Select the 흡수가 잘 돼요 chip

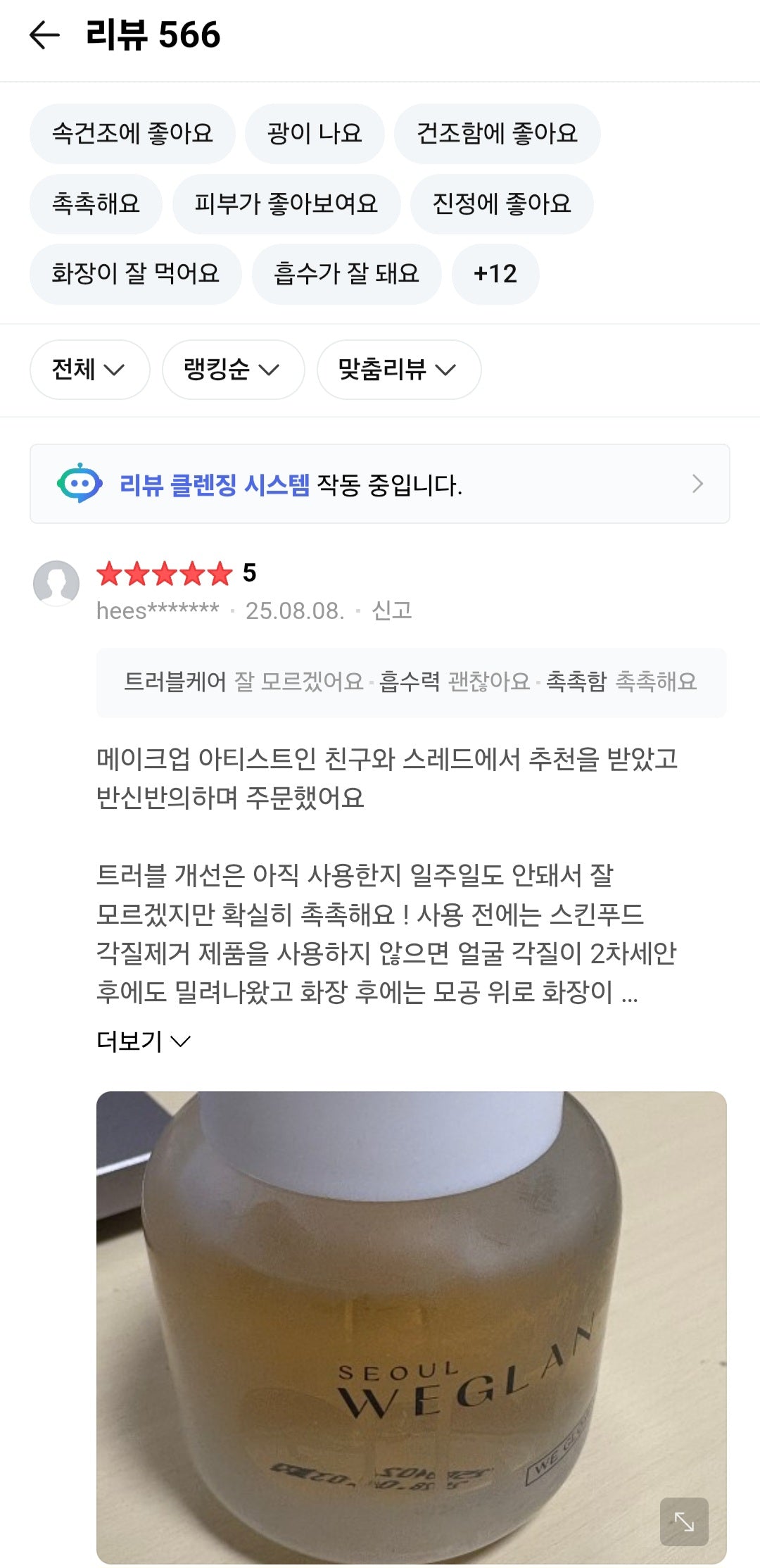pyautogui.click(x=346, y=274)
